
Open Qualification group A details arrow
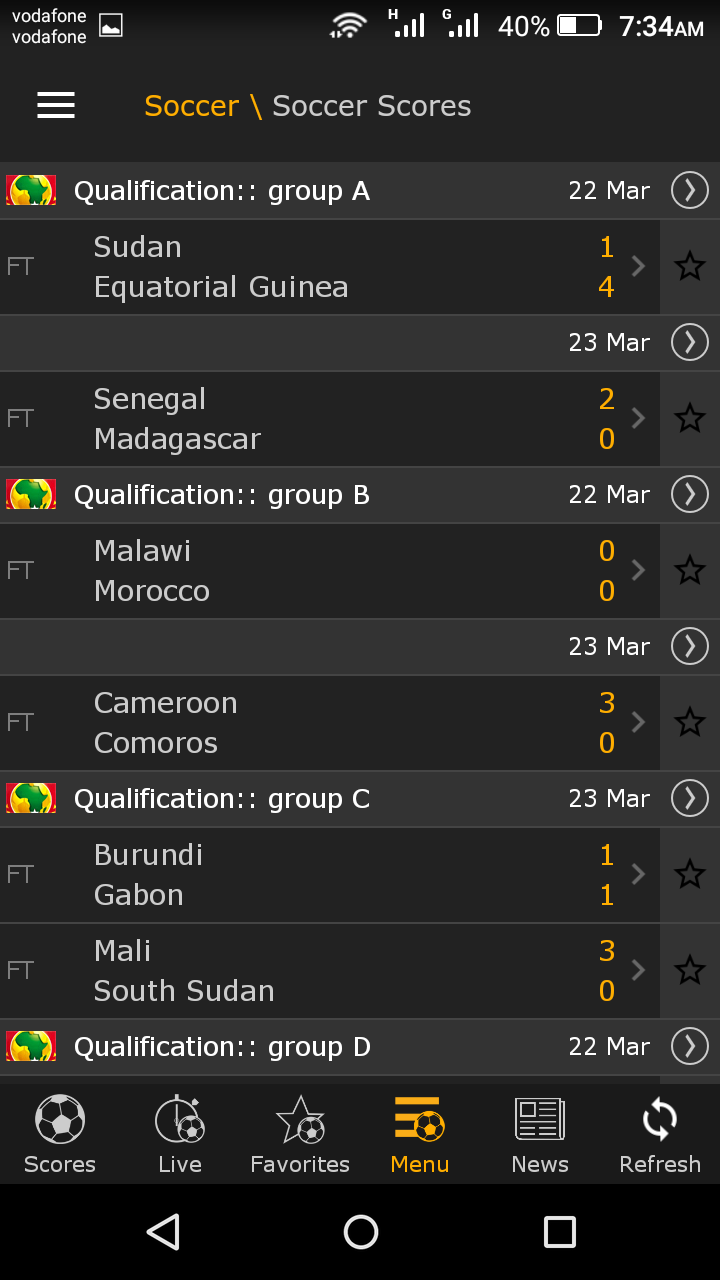690,190
